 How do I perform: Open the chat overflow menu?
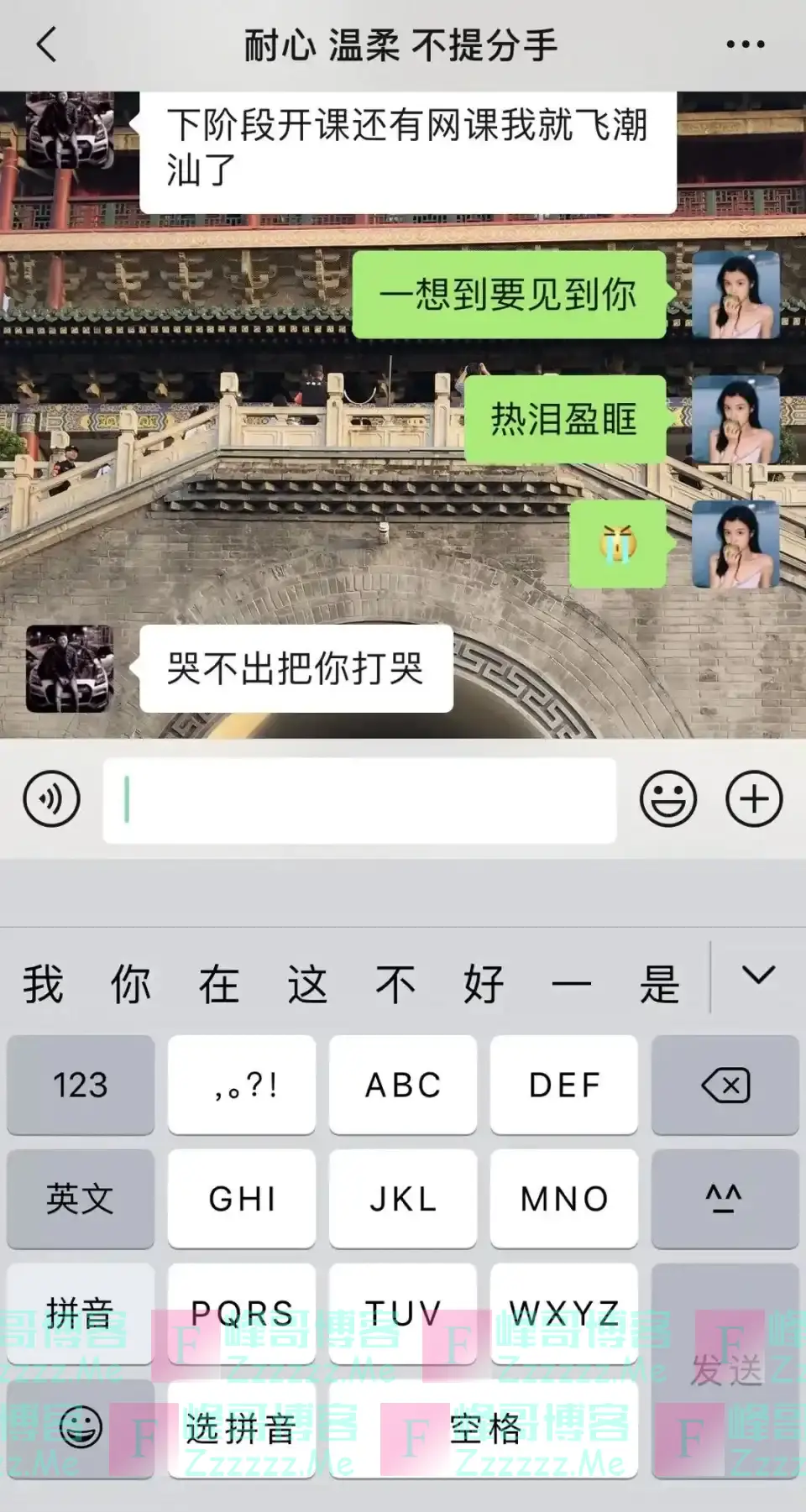[745, 44]
